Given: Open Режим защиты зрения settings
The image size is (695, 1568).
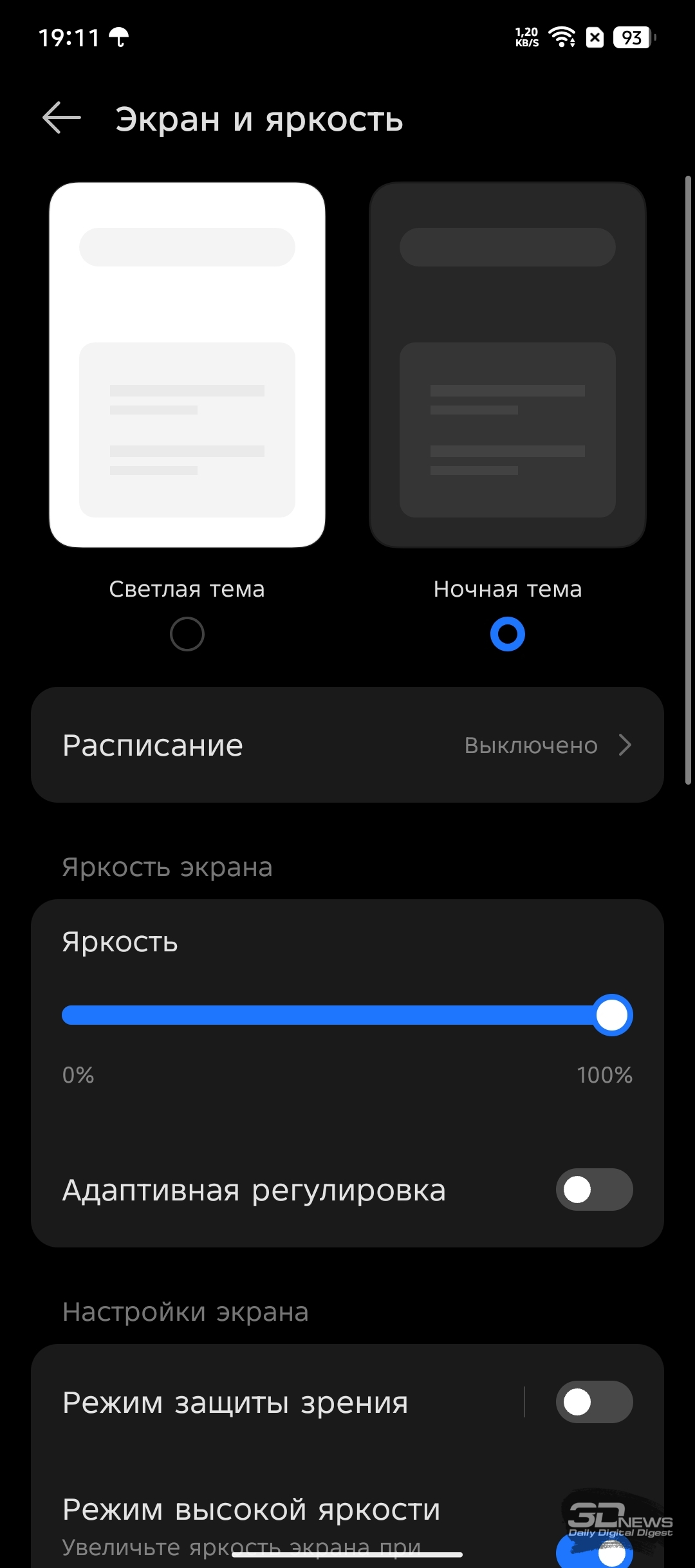Looking at the screenshot, I should coord(277,1402).
